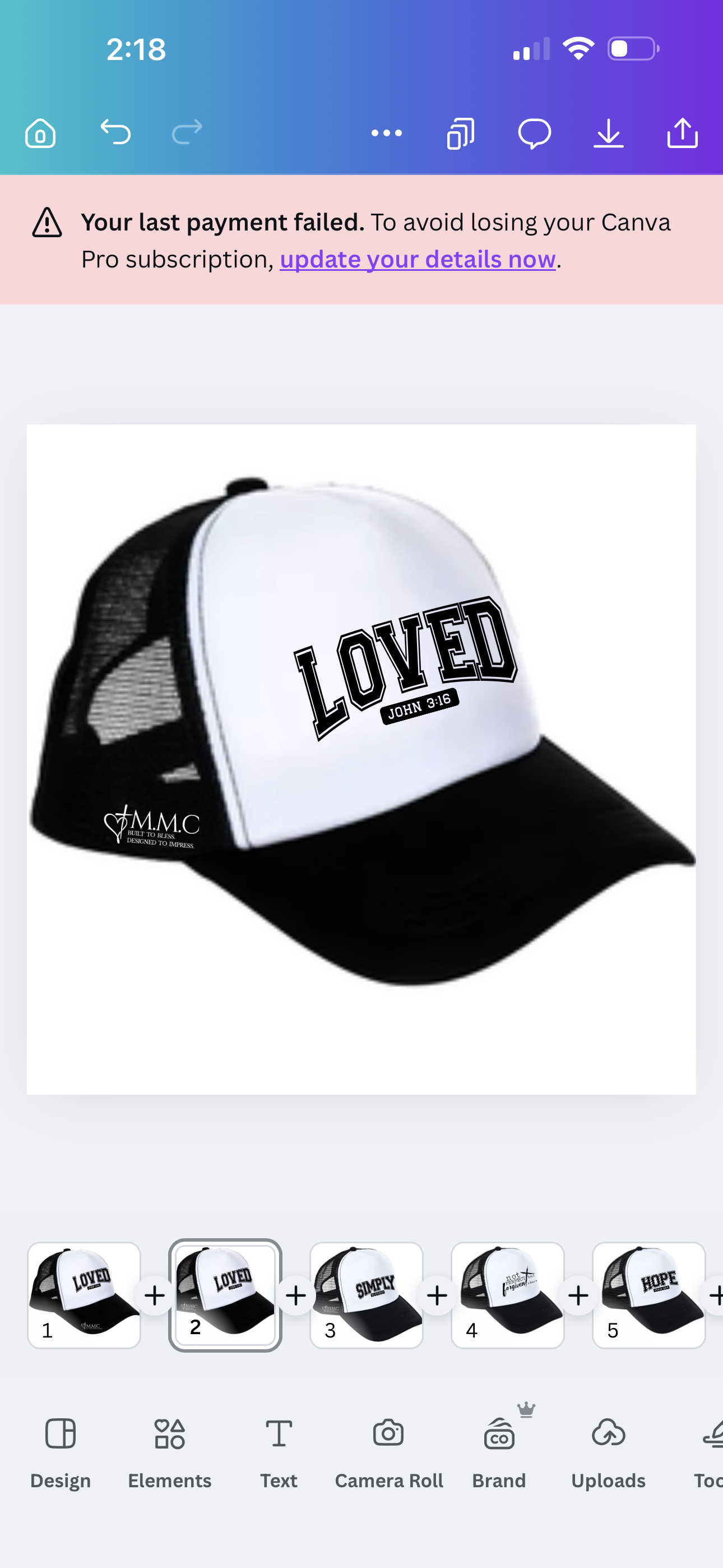Undo the last edit

[x=115, y=132]
